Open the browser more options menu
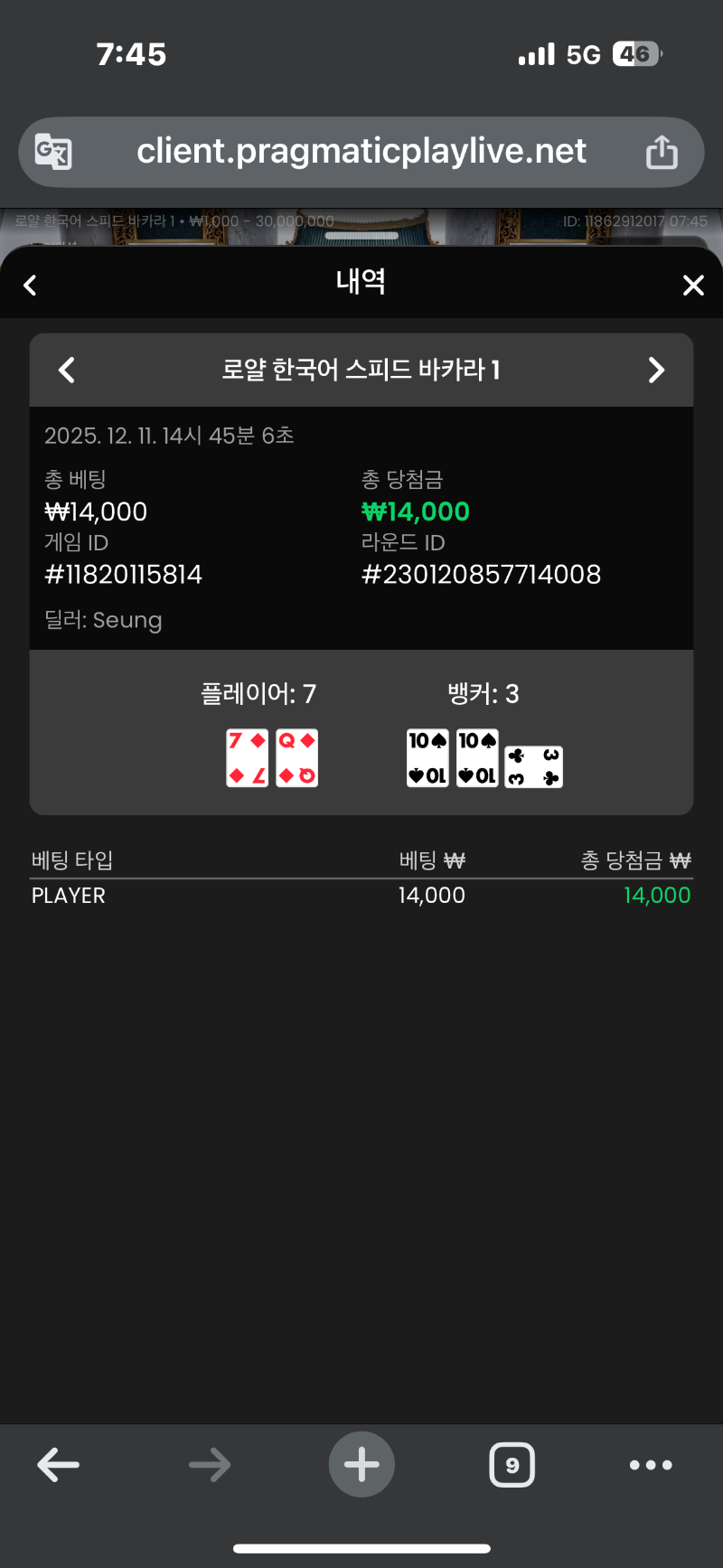 coord(651,1464)
